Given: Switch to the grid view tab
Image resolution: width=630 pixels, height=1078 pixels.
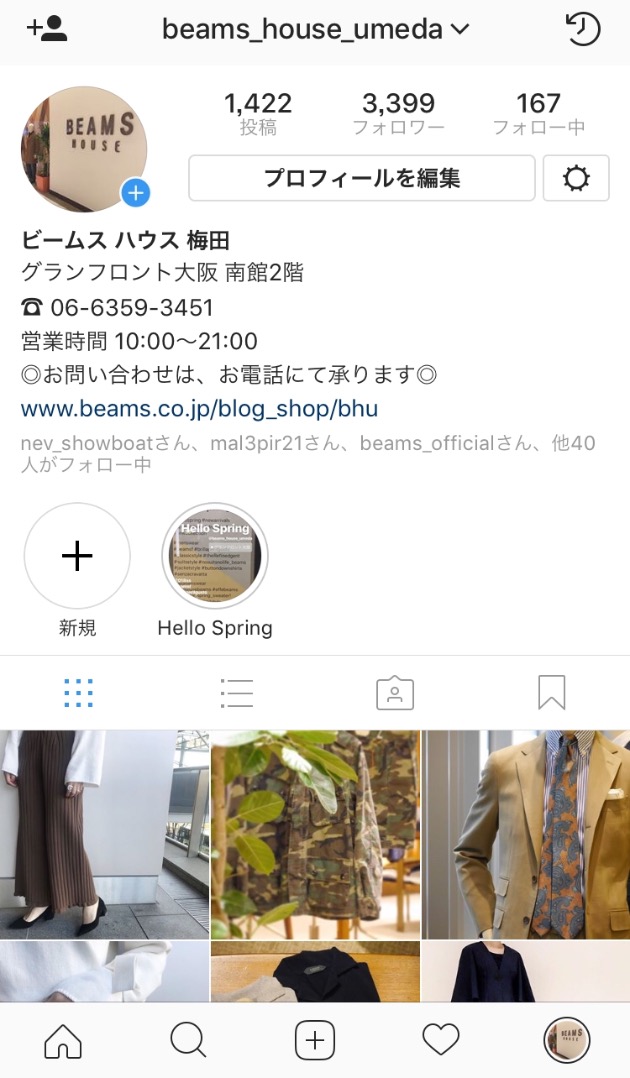Looking at the screenshot, I should coord(78,692).
